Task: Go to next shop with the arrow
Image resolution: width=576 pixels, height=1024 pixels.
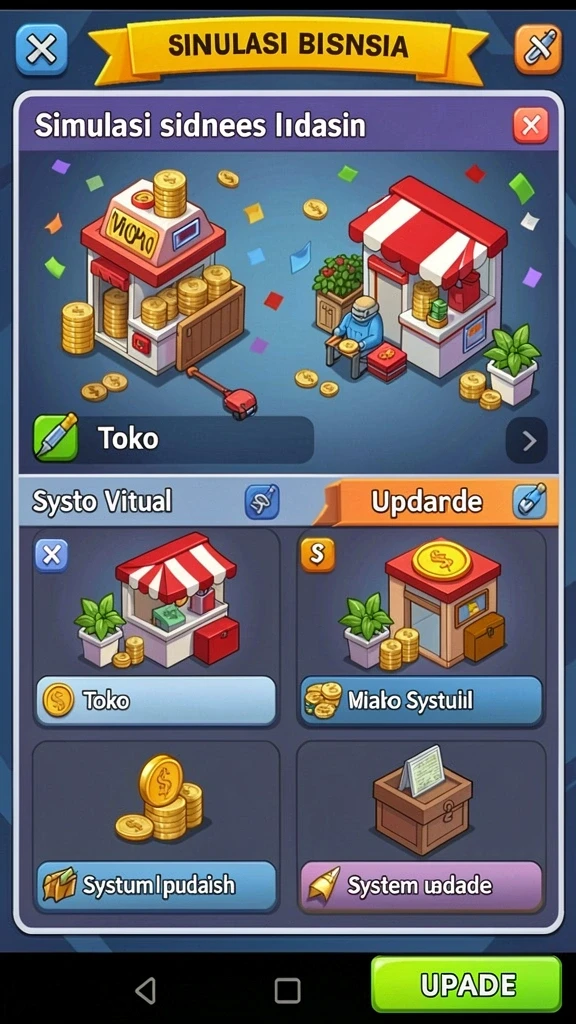Action: point(526,441)
